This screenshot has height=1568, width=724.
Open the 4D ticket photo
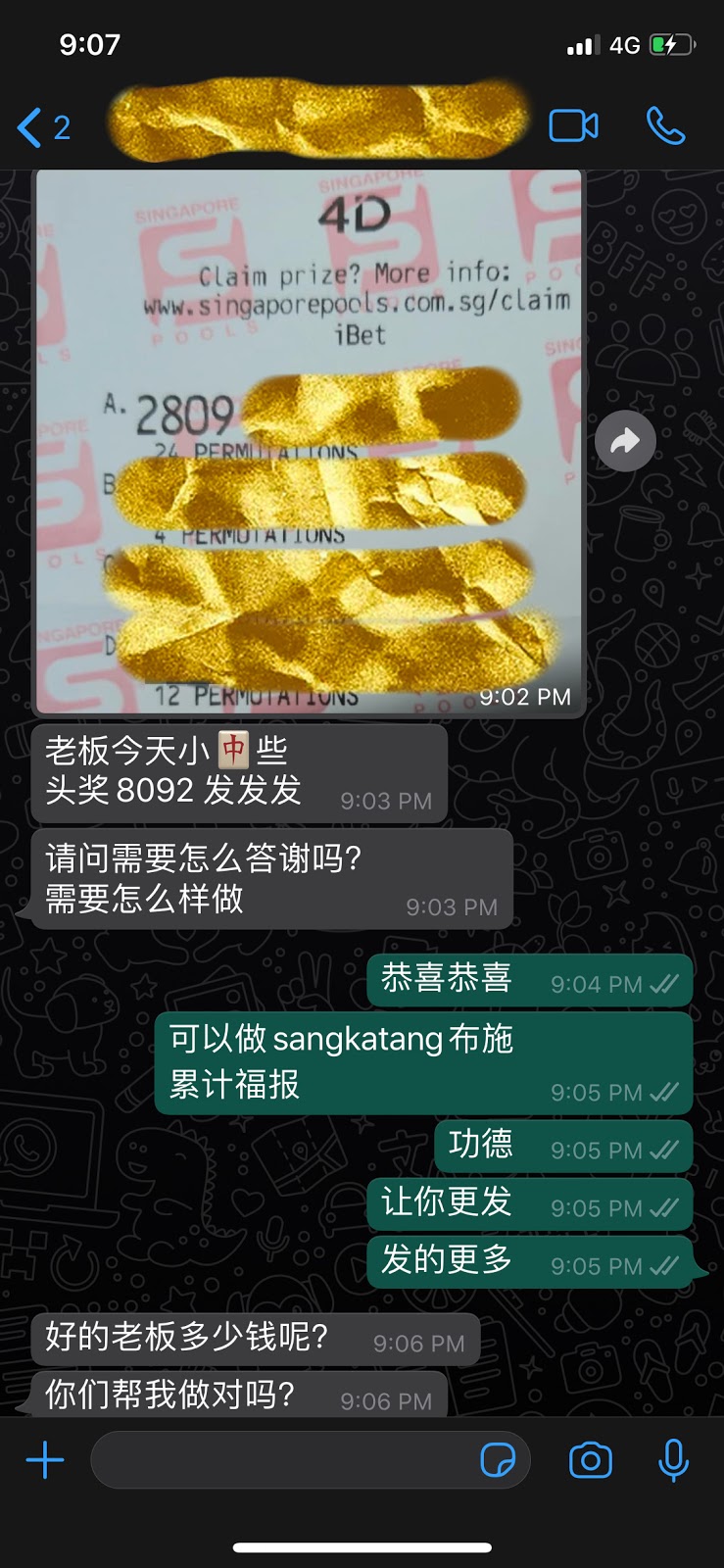310,441
